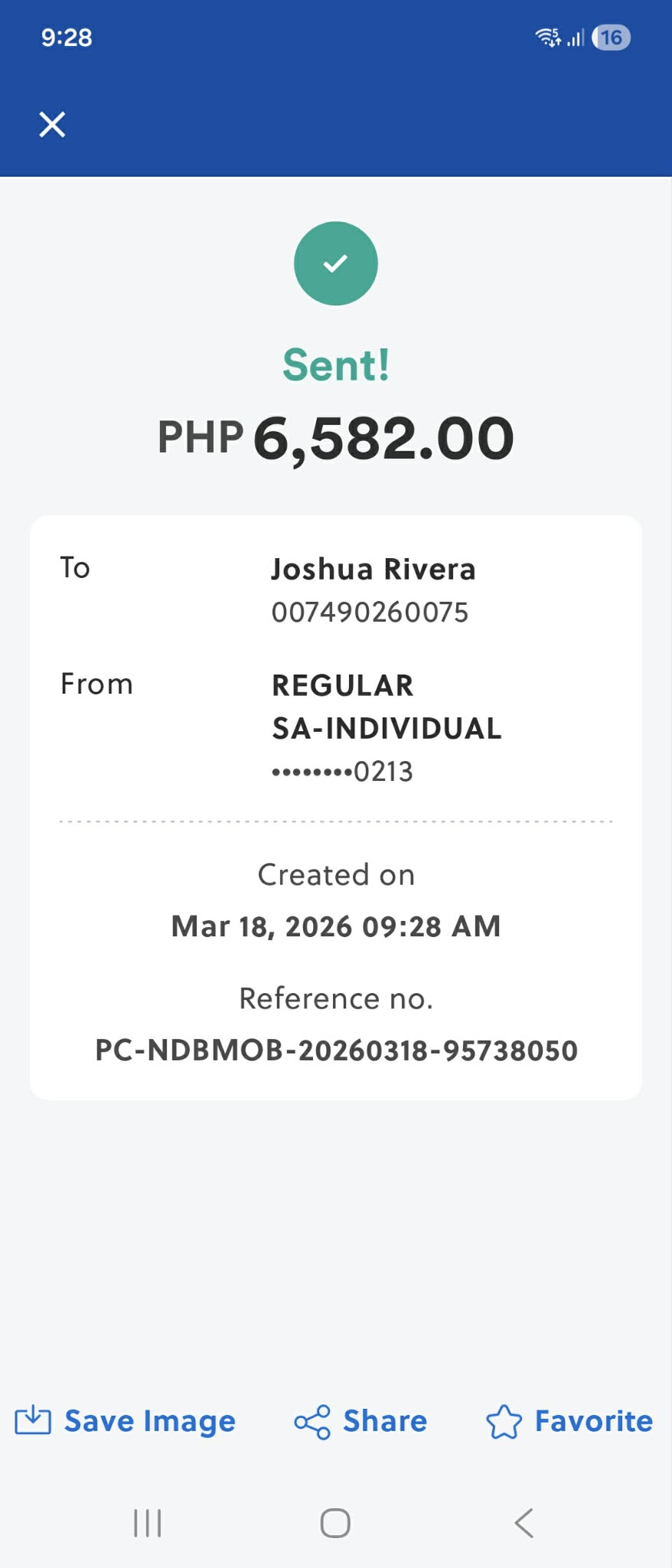
Task: Tap the green checkmark success icon
Action: coord(335,263)
